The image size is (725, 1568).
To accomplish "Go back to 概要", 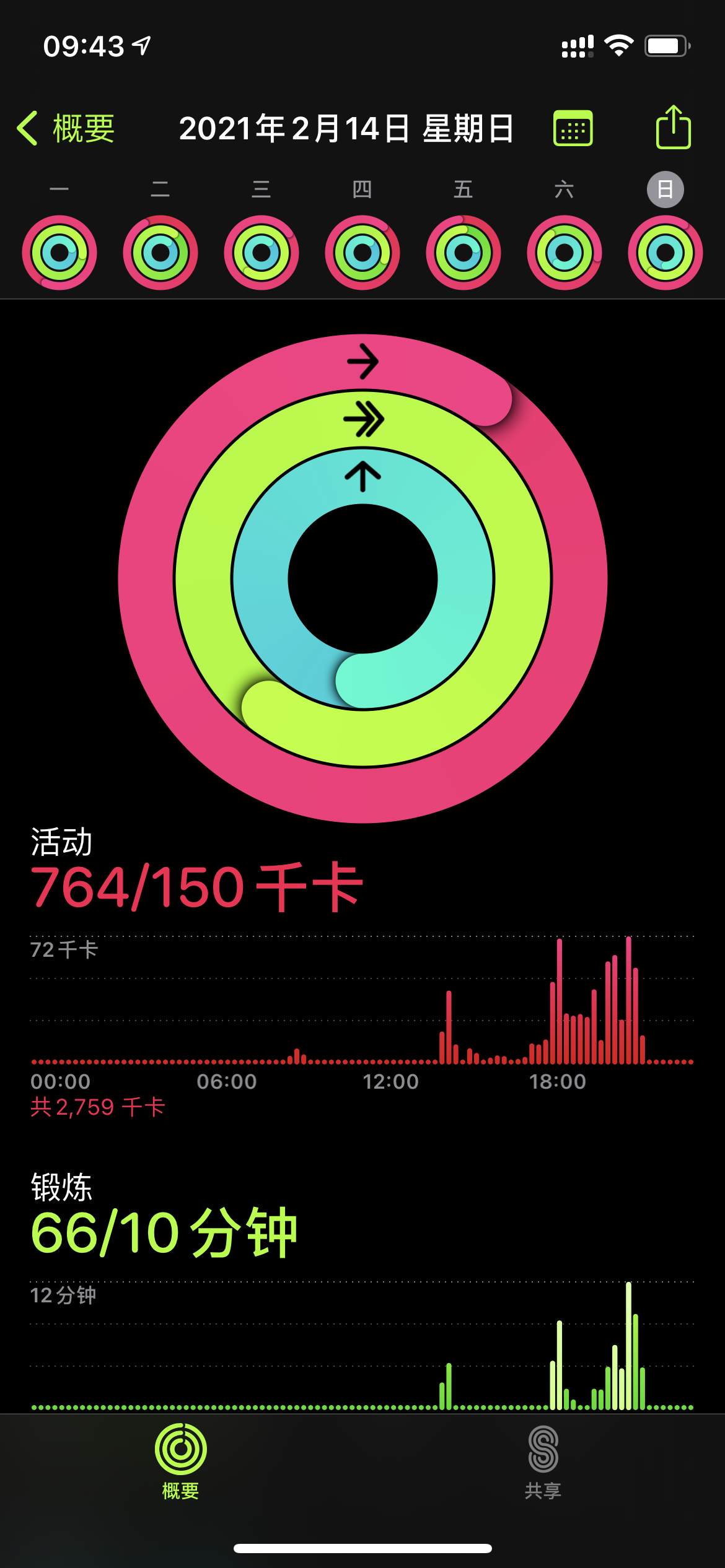I will click(66, 129).
